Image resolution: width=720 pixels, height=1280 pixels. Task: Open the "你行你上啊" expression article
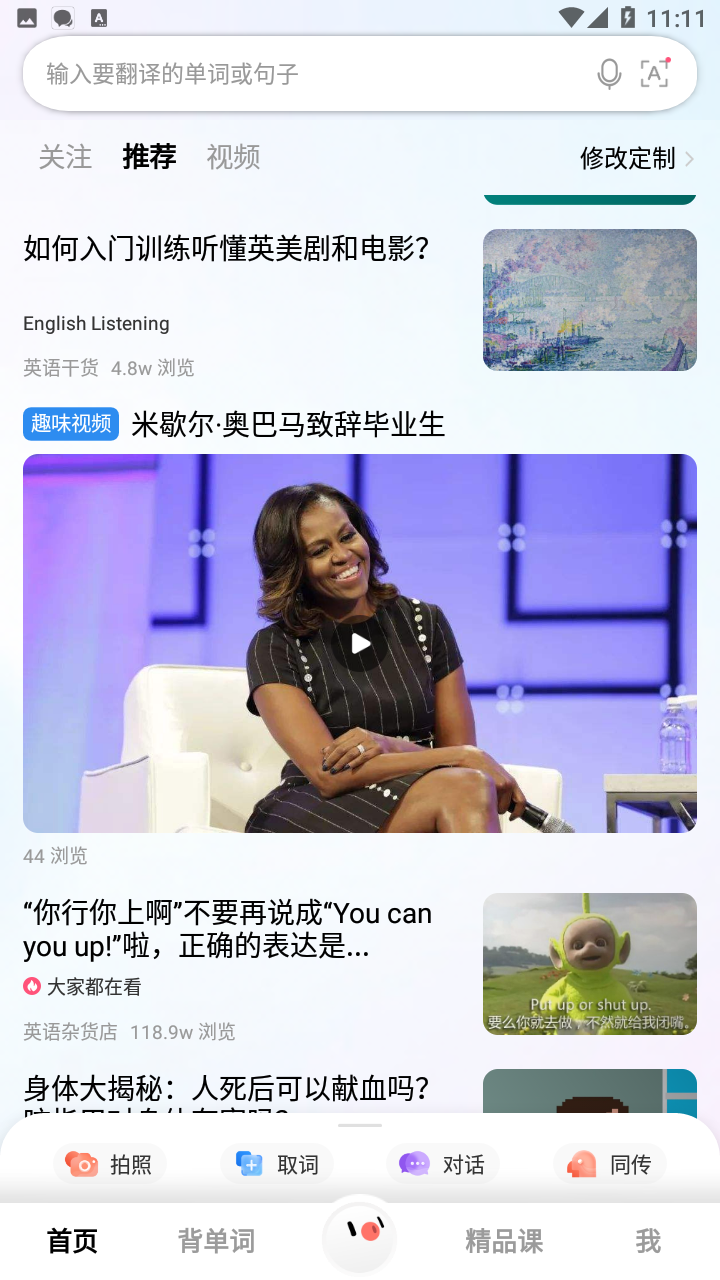(227, 929)
